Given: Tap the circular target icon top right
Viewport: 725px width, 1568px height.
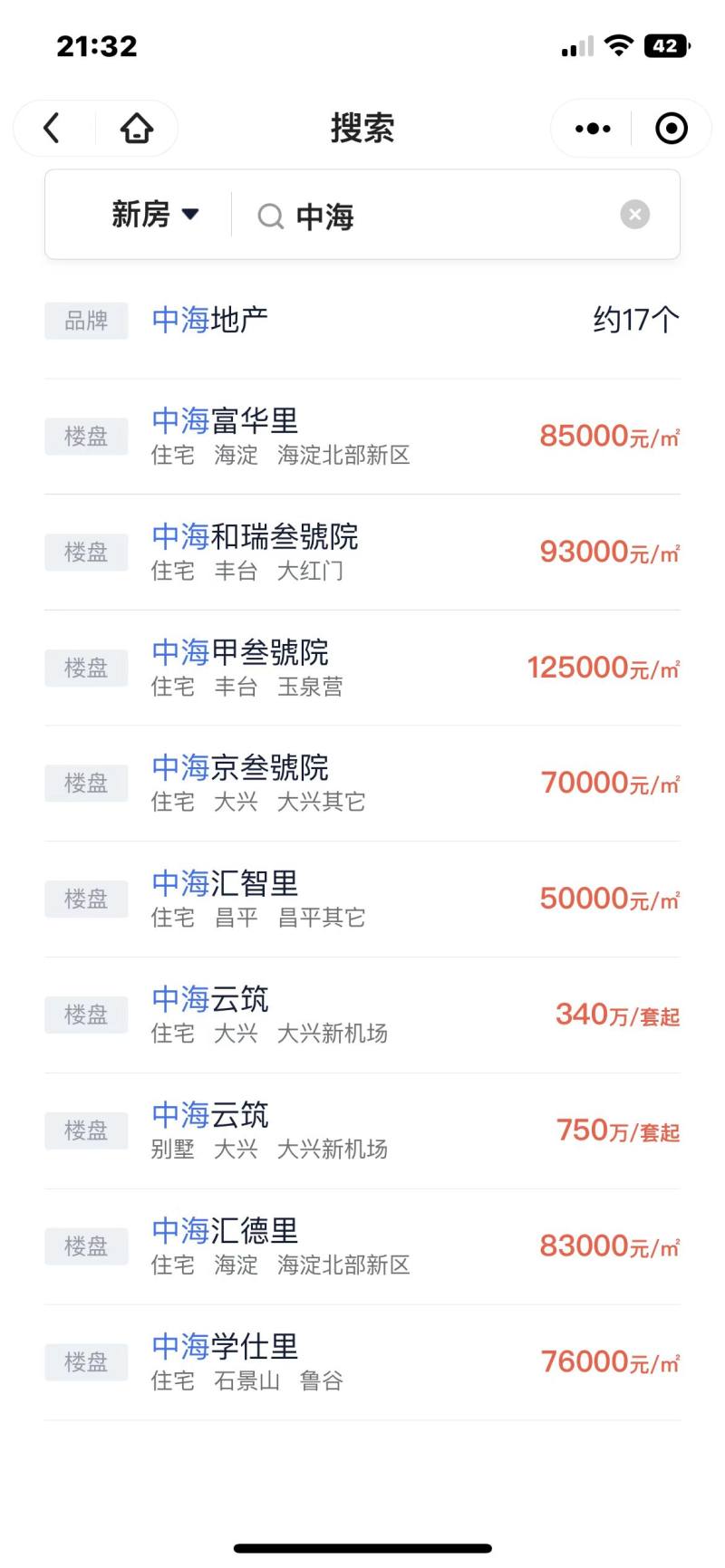Looking at the screenshot, I should (672, 128).
